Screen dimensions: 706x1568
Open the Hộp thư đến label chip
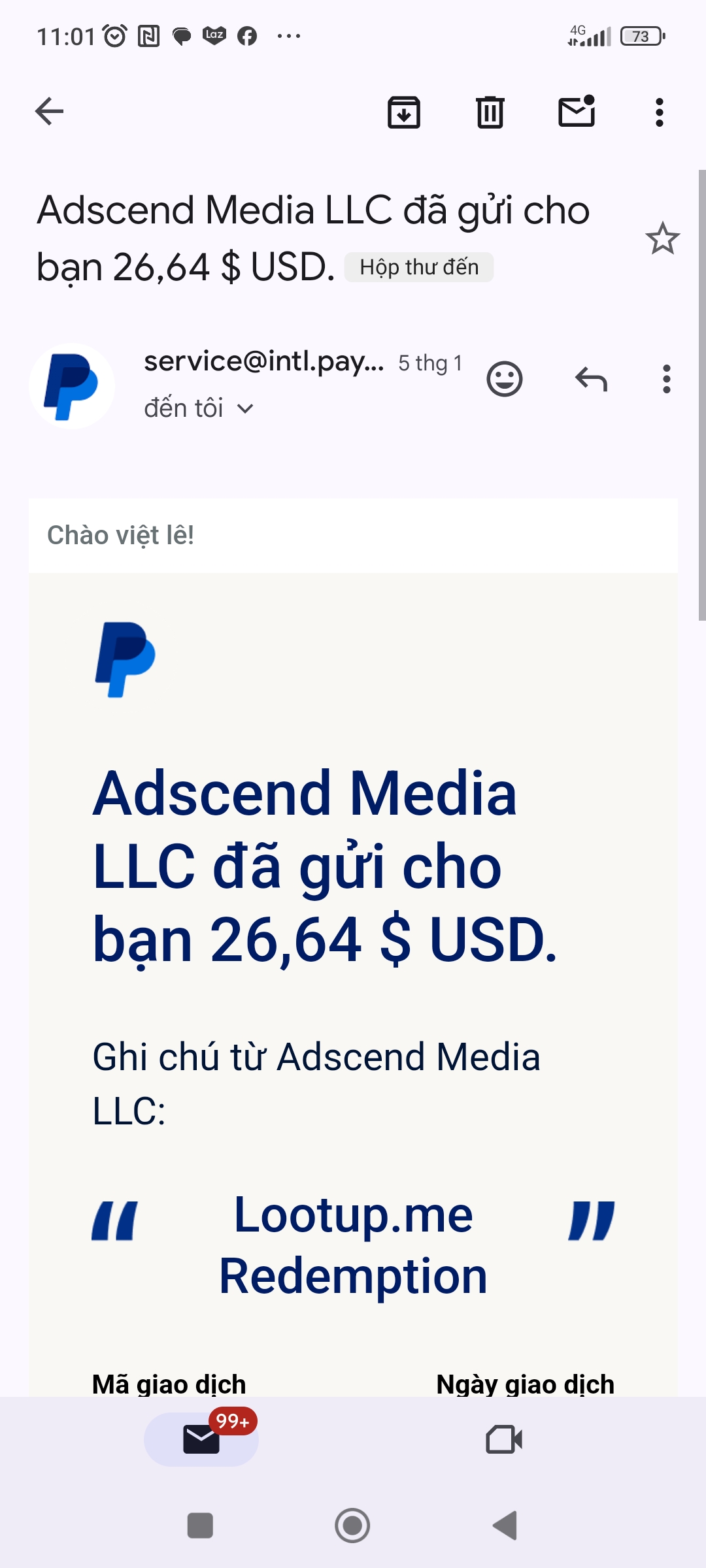coord(419,267)
